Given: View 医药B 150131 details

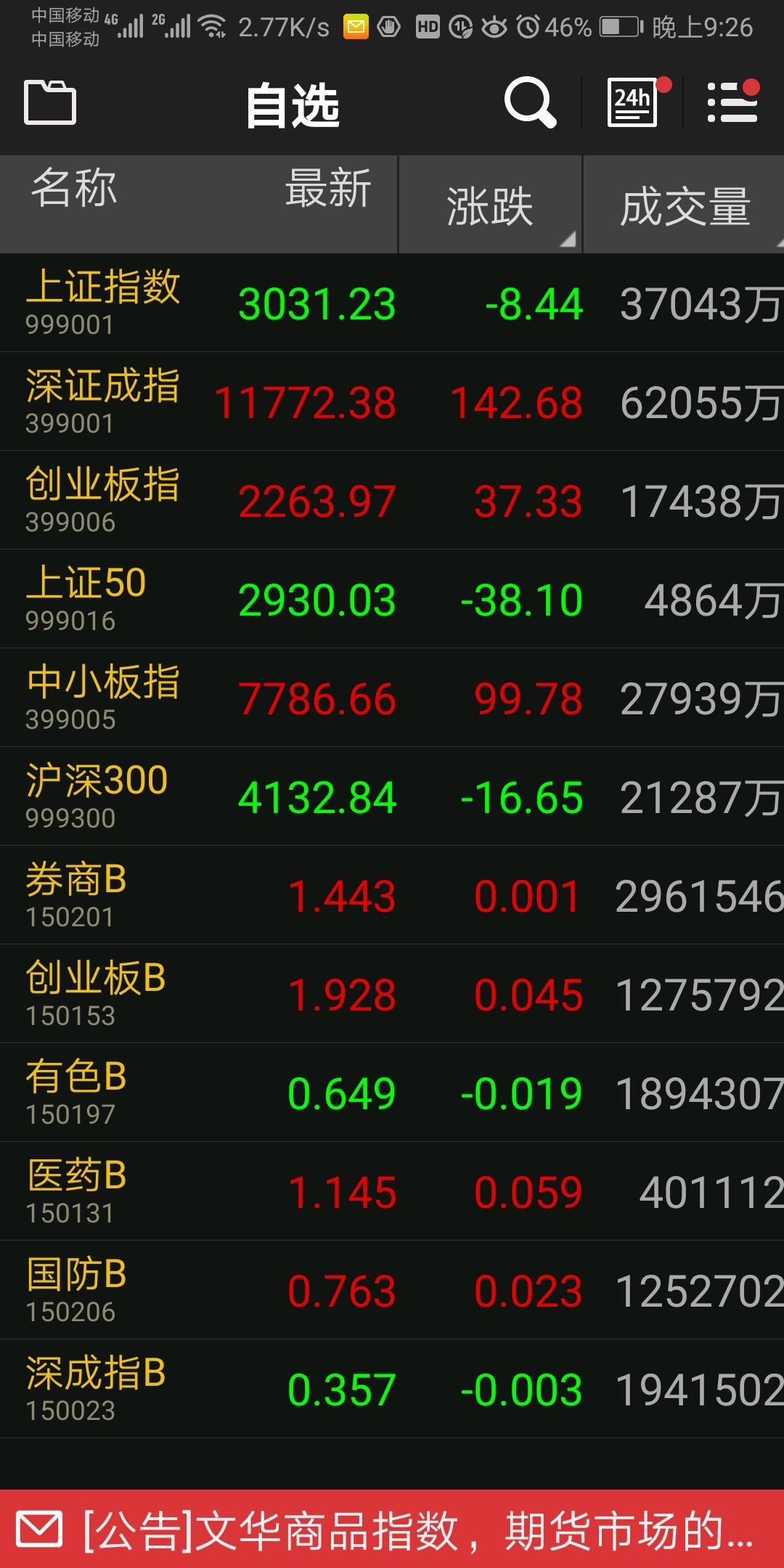Looking at the screenshot, I should point(392,1191).
